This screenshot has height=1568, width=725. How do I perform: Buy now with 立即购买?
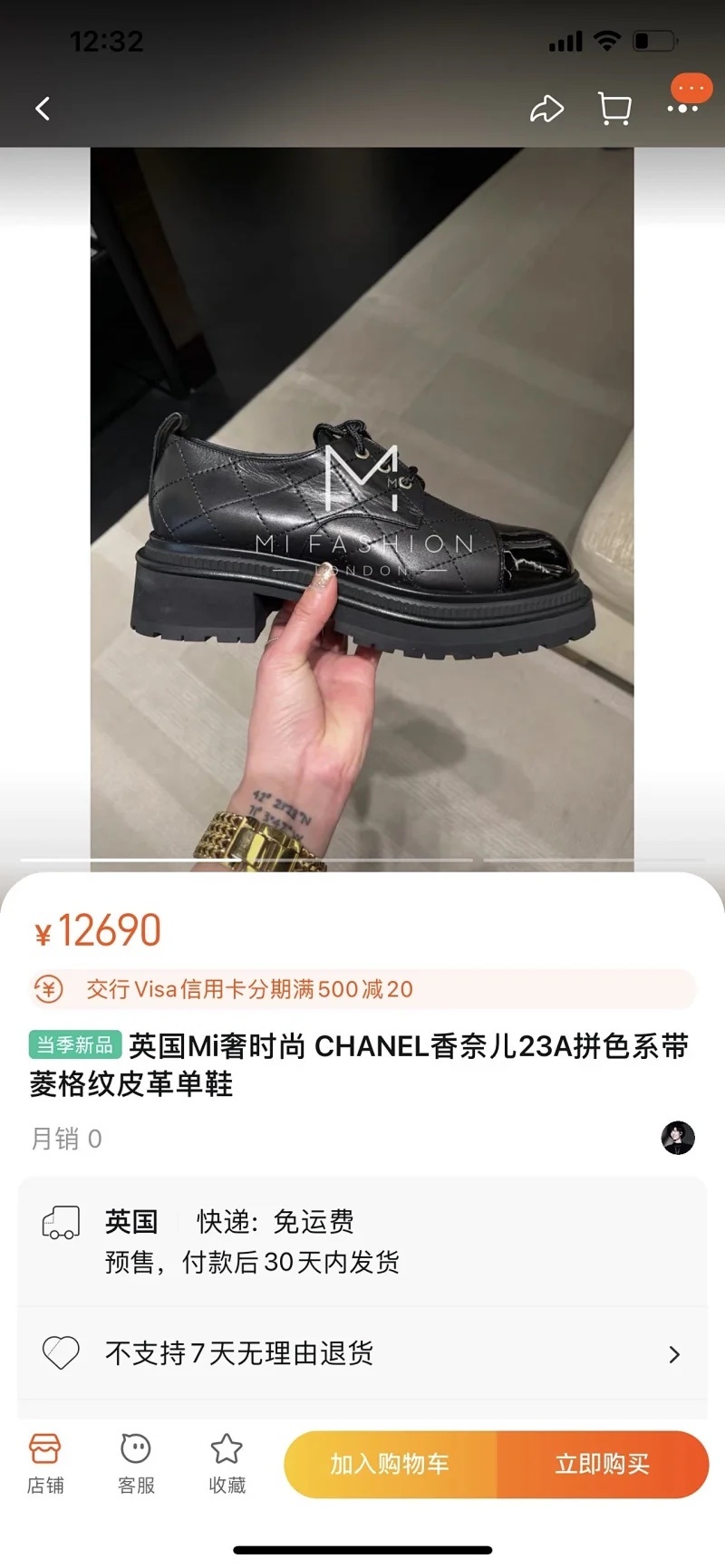click(603, 1464)
